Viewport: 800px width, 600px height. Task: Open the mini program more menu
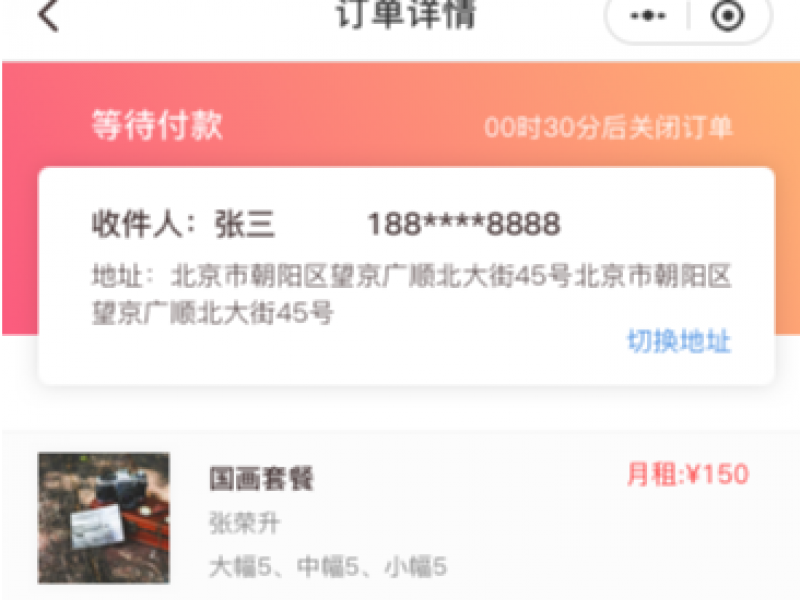point(647,18)
